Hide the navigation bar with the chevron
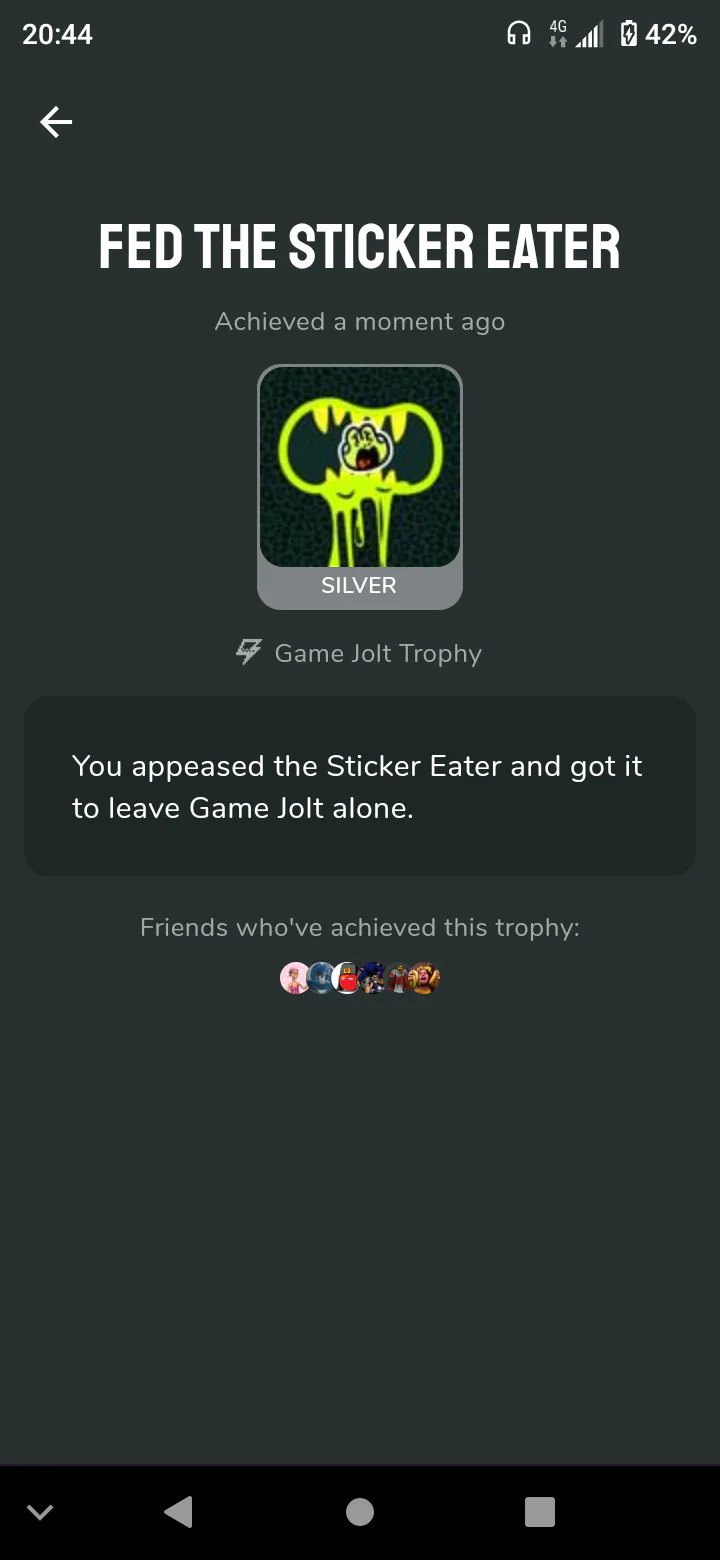 point(40,1512)
